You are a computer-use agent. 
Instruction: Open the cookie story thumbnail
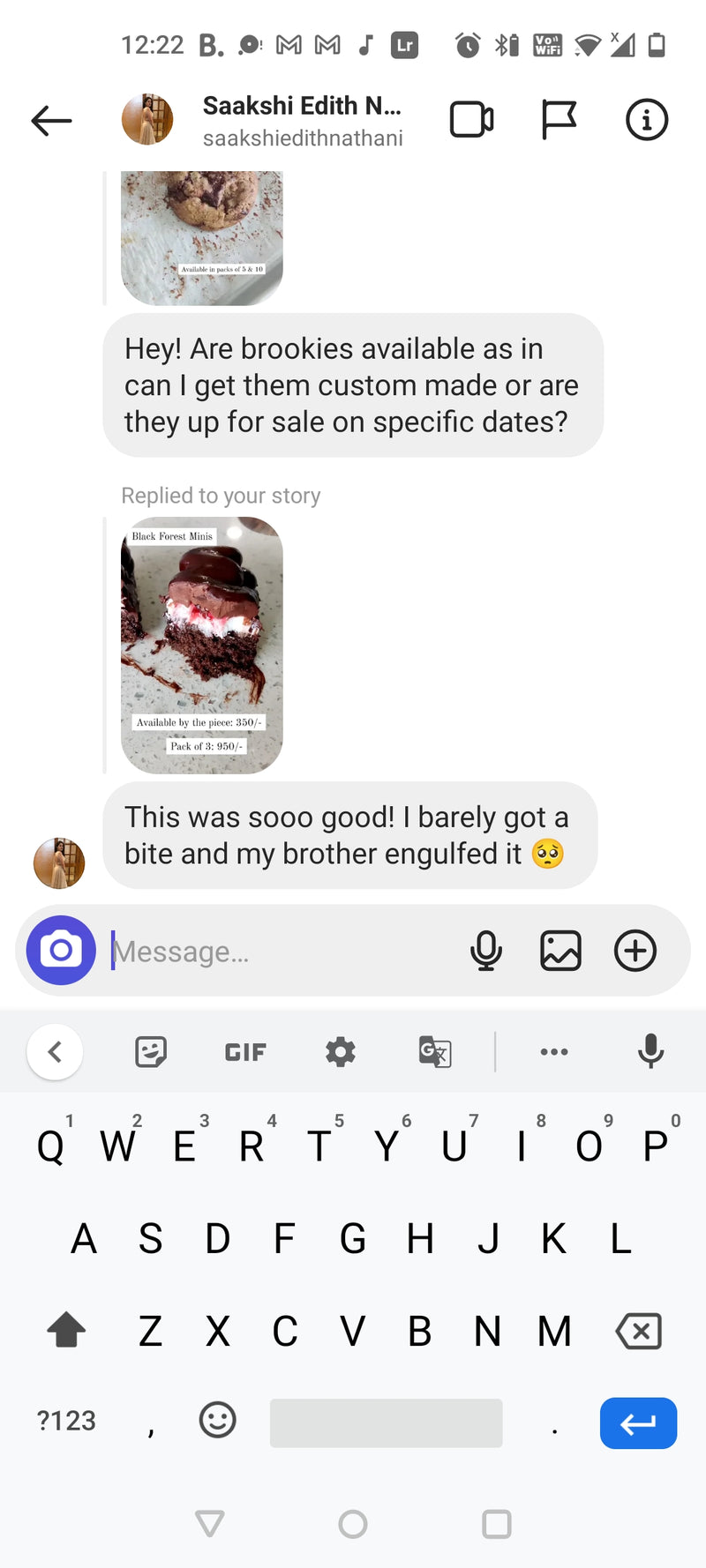click(202, 238)
